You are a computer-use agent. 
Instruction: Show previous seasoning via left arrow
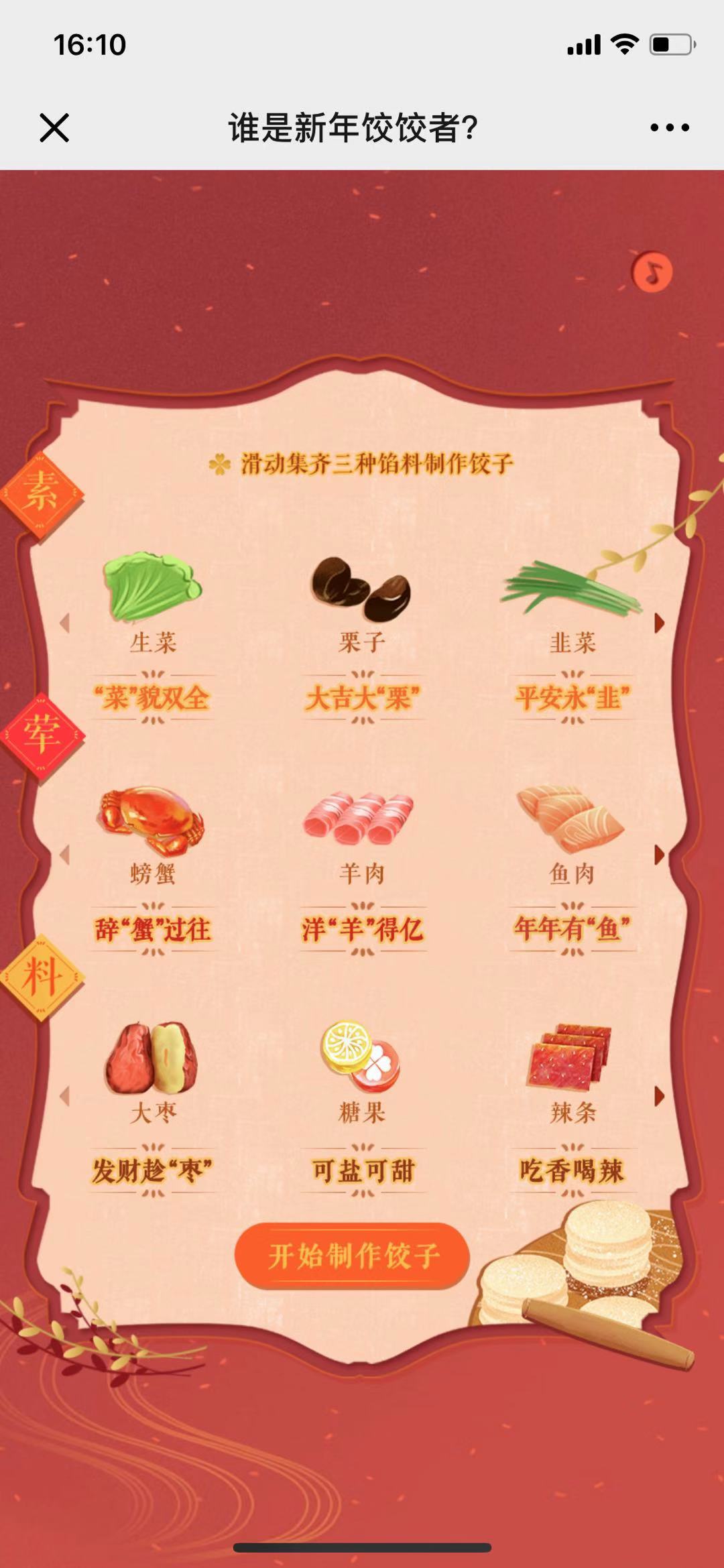pyautogui.click(x=65, y=1097)
